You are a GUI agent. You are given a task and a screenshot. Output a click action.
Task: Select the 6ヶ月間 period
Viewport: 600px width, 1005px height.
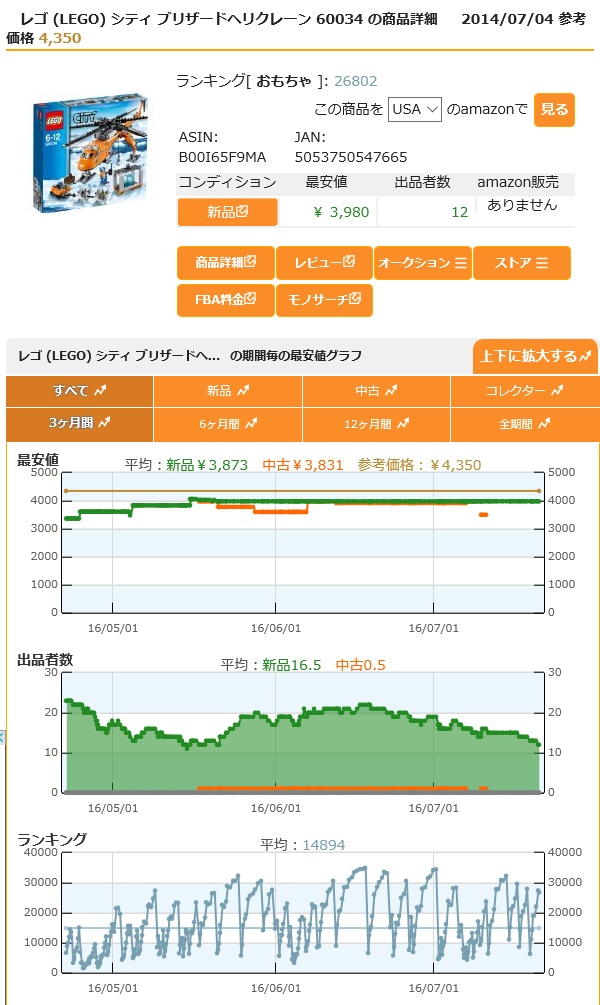click(x=228, y=424)
